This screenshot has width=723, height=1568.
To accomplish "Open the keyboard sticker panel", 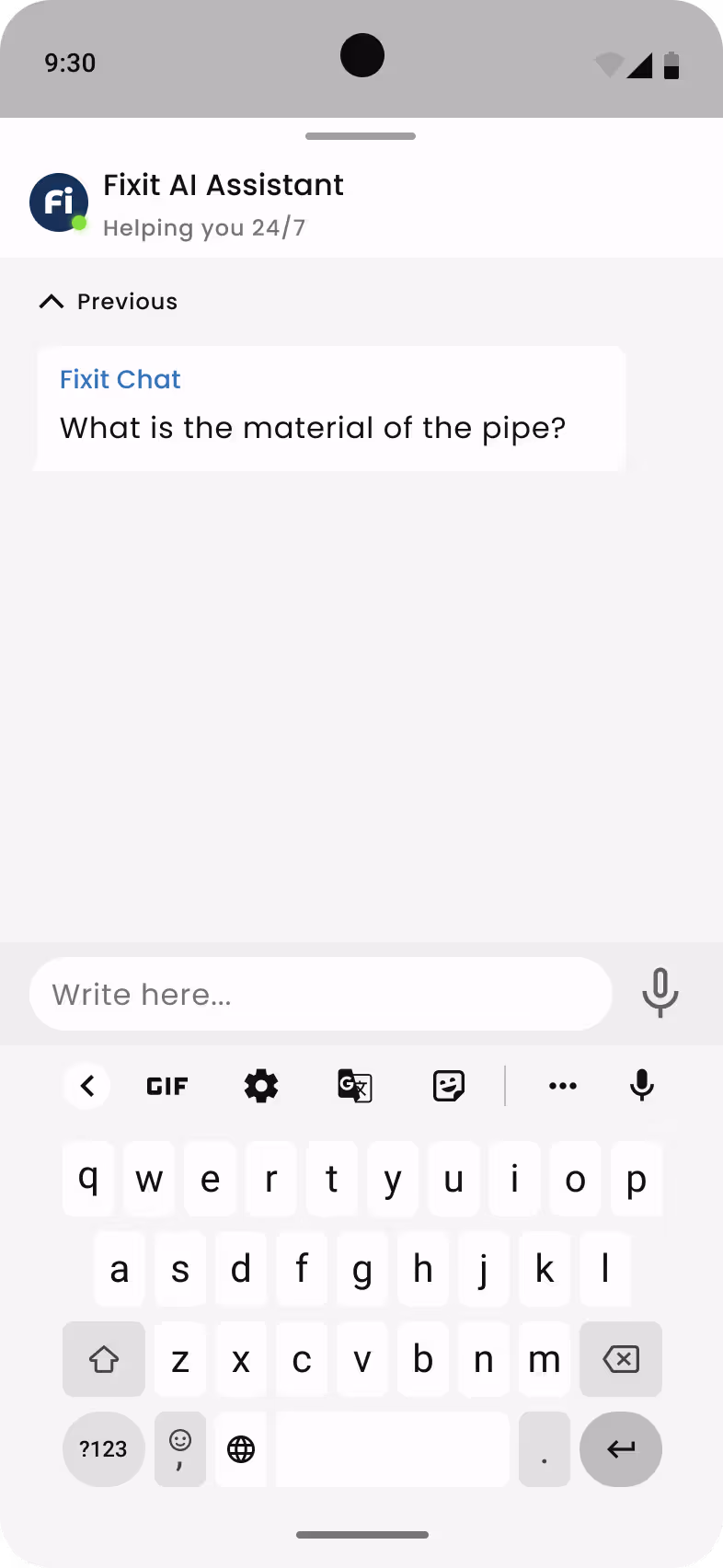I will [x=449, y=1086].
